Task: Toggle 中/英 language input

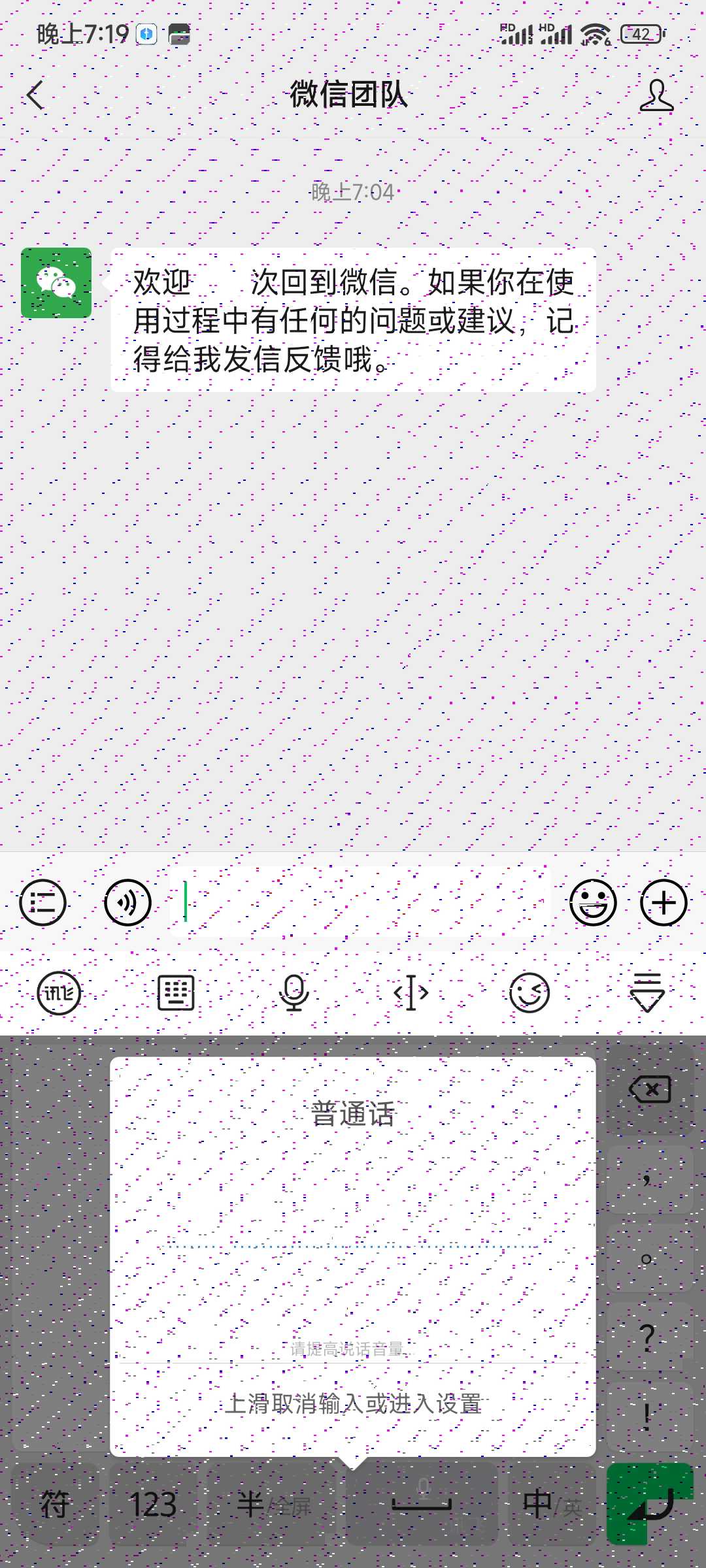Action: point(552,1504)
